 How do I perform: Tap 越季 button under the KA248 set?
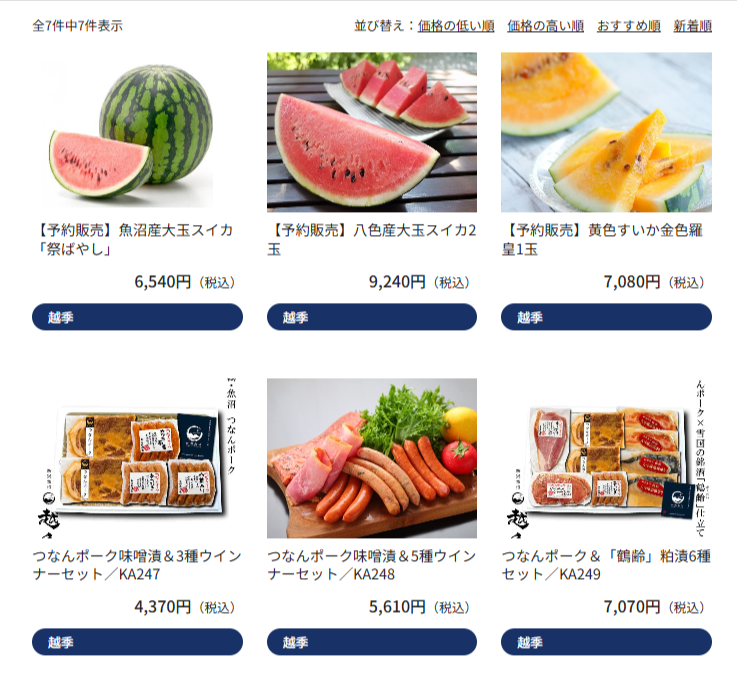(x=371, y=642)
